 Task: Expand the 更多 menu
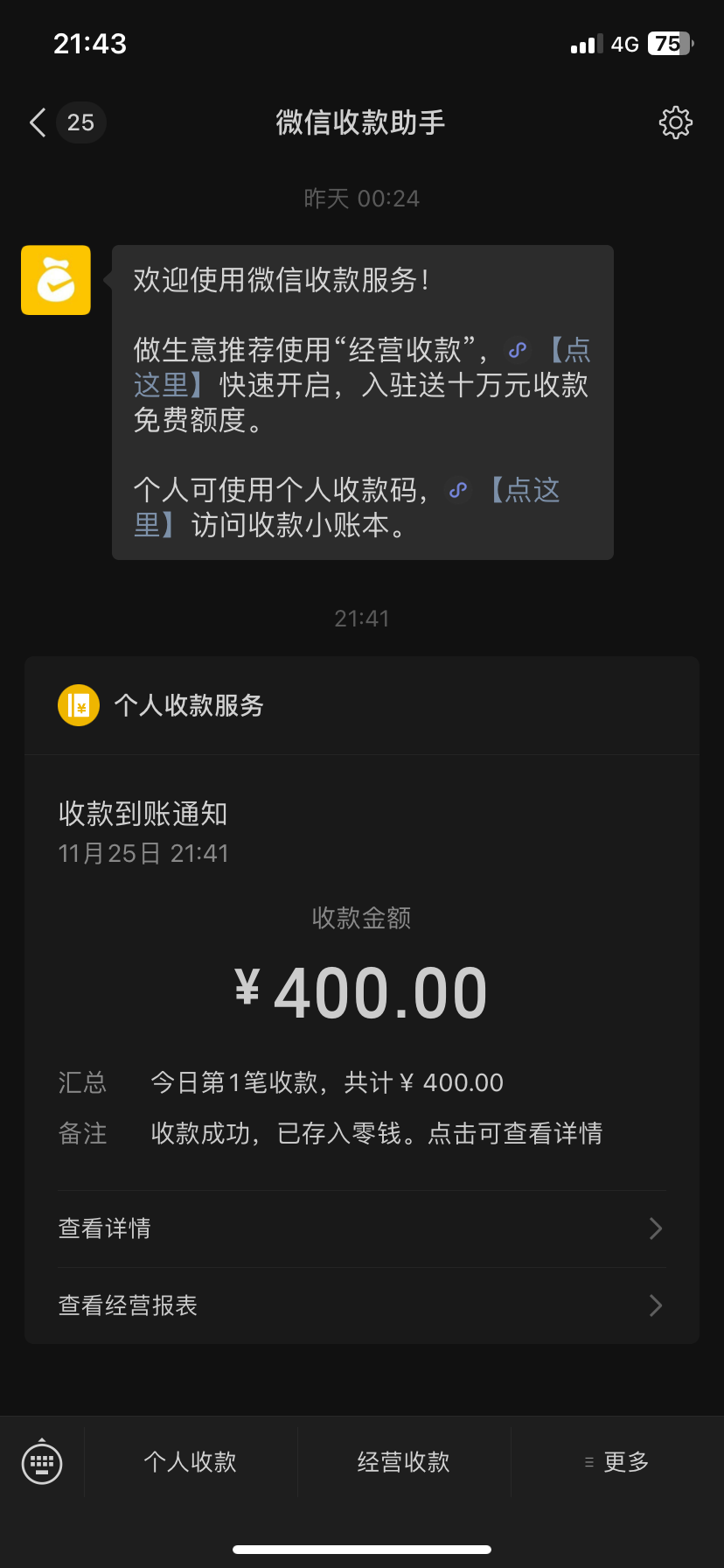617,1461
